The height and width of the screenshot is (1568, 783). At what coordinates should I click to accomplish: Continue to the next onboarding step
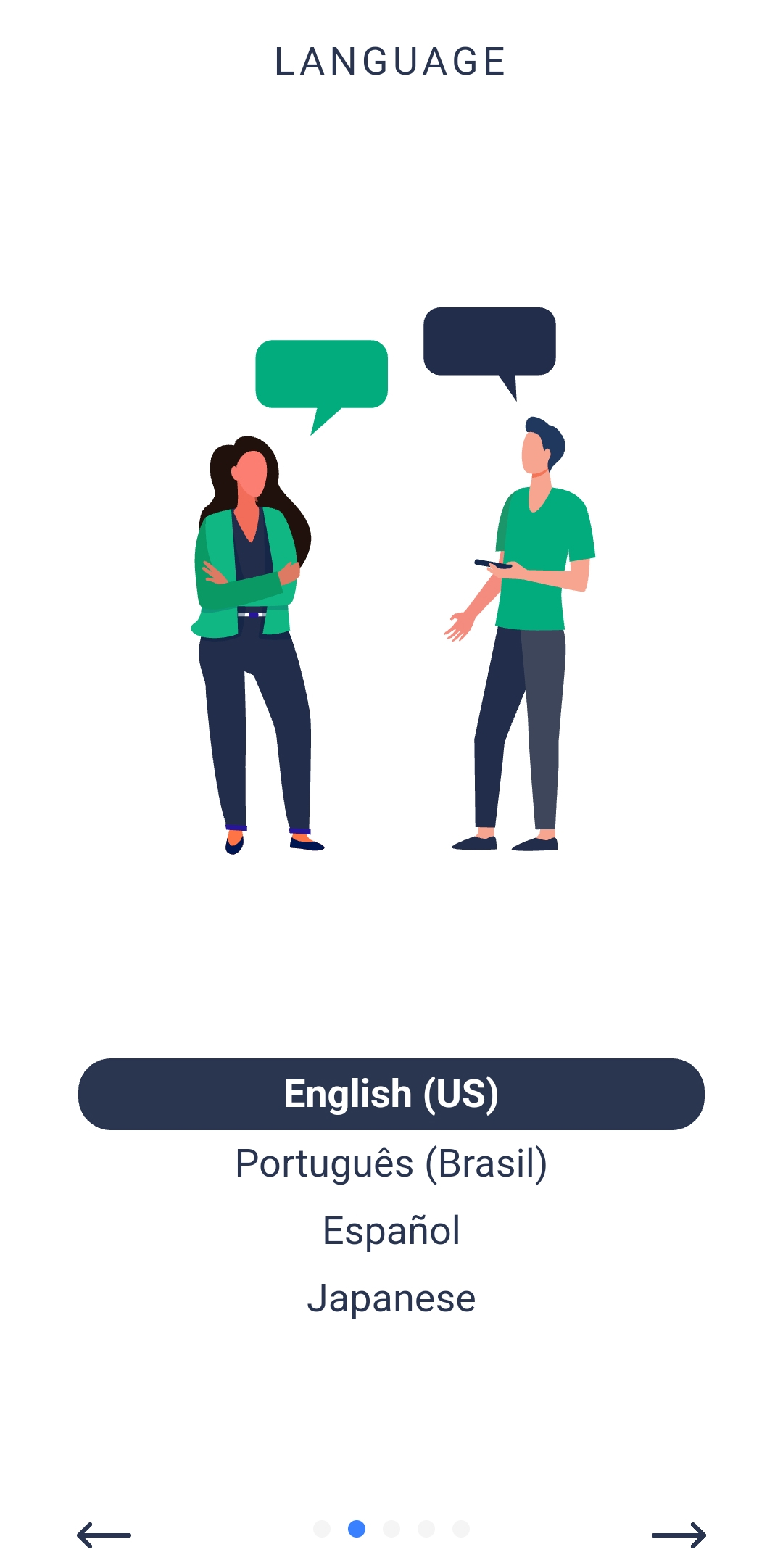coord(679,1535)
